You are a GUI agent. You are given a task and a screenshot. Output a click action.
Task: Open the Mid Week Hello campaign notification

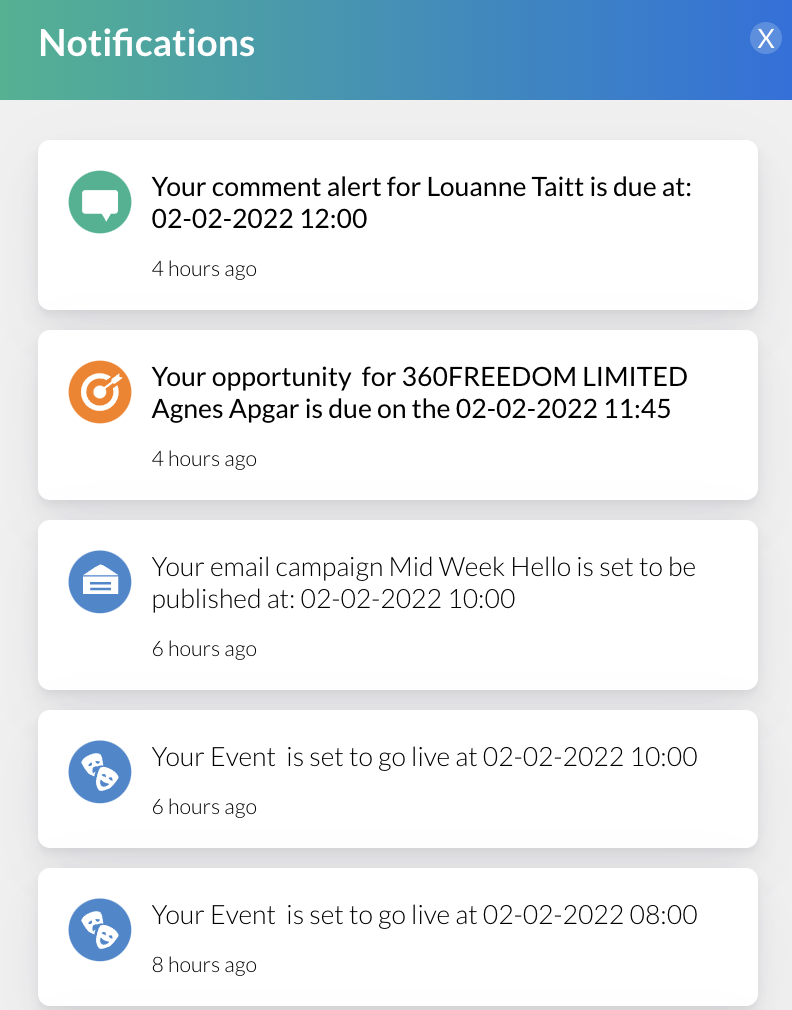click(396, 604)
